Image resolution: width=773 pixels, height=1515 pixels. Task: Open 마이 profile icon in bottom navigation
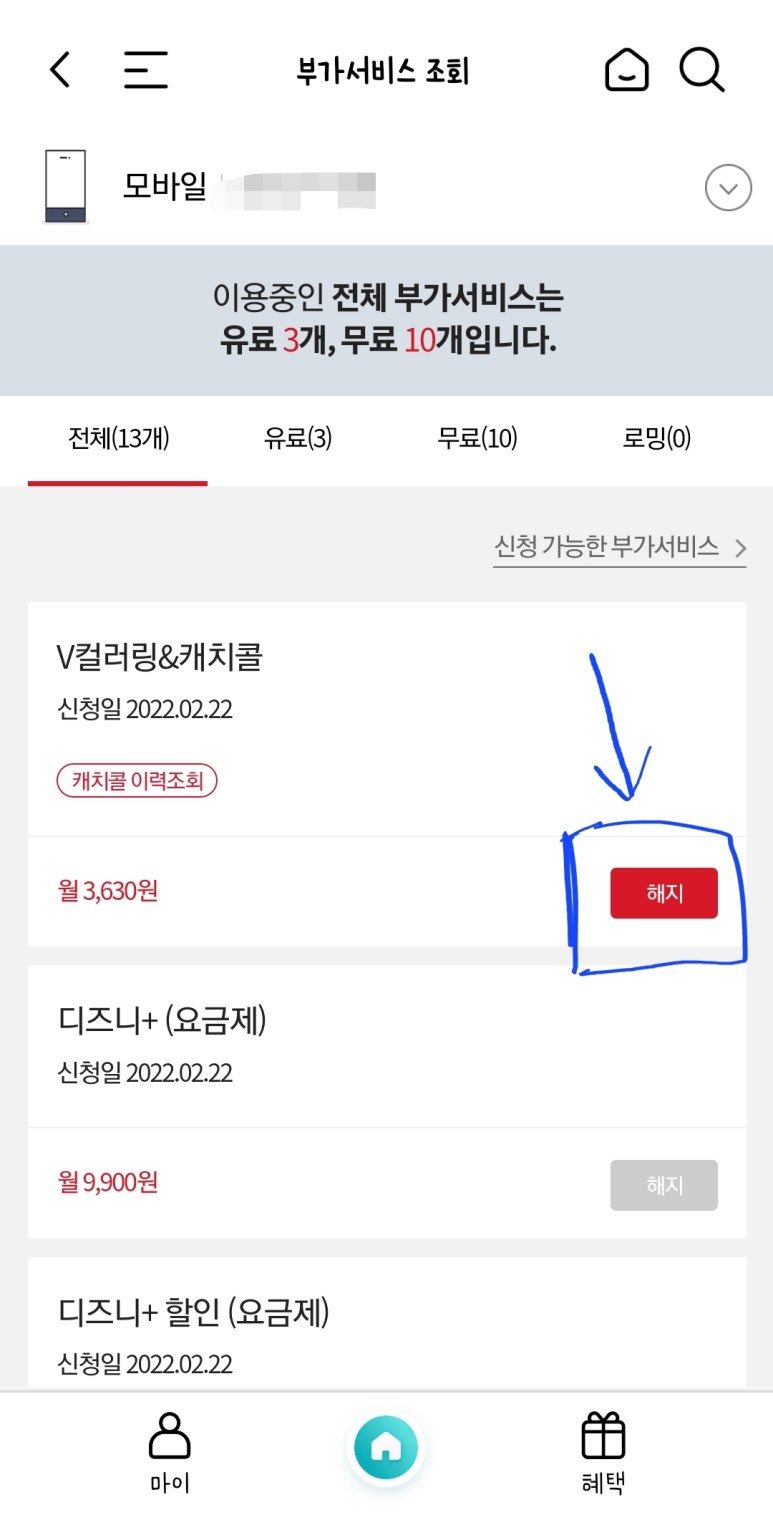(168, 1450)
